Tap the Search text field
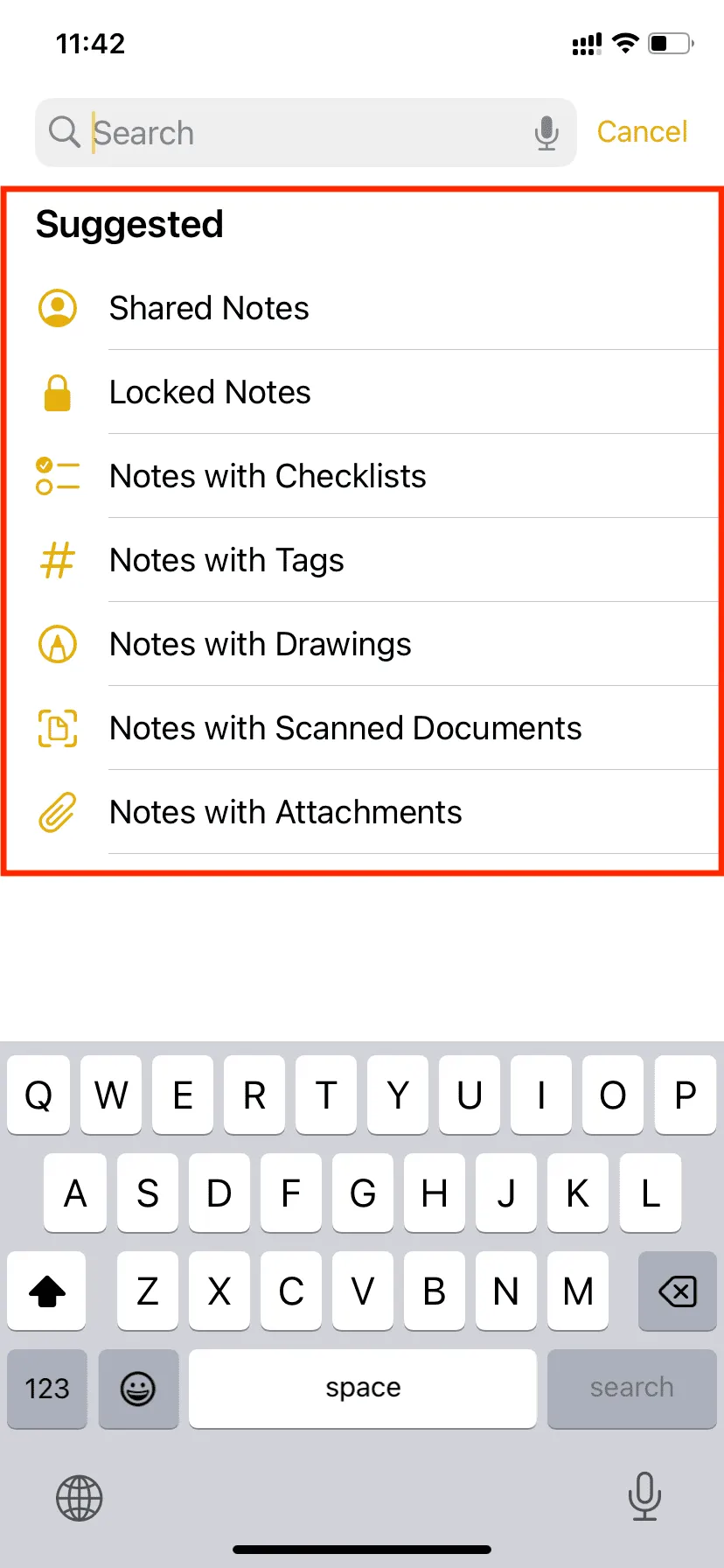Viewport: 724px width, 1568px height. click(305, 133)
